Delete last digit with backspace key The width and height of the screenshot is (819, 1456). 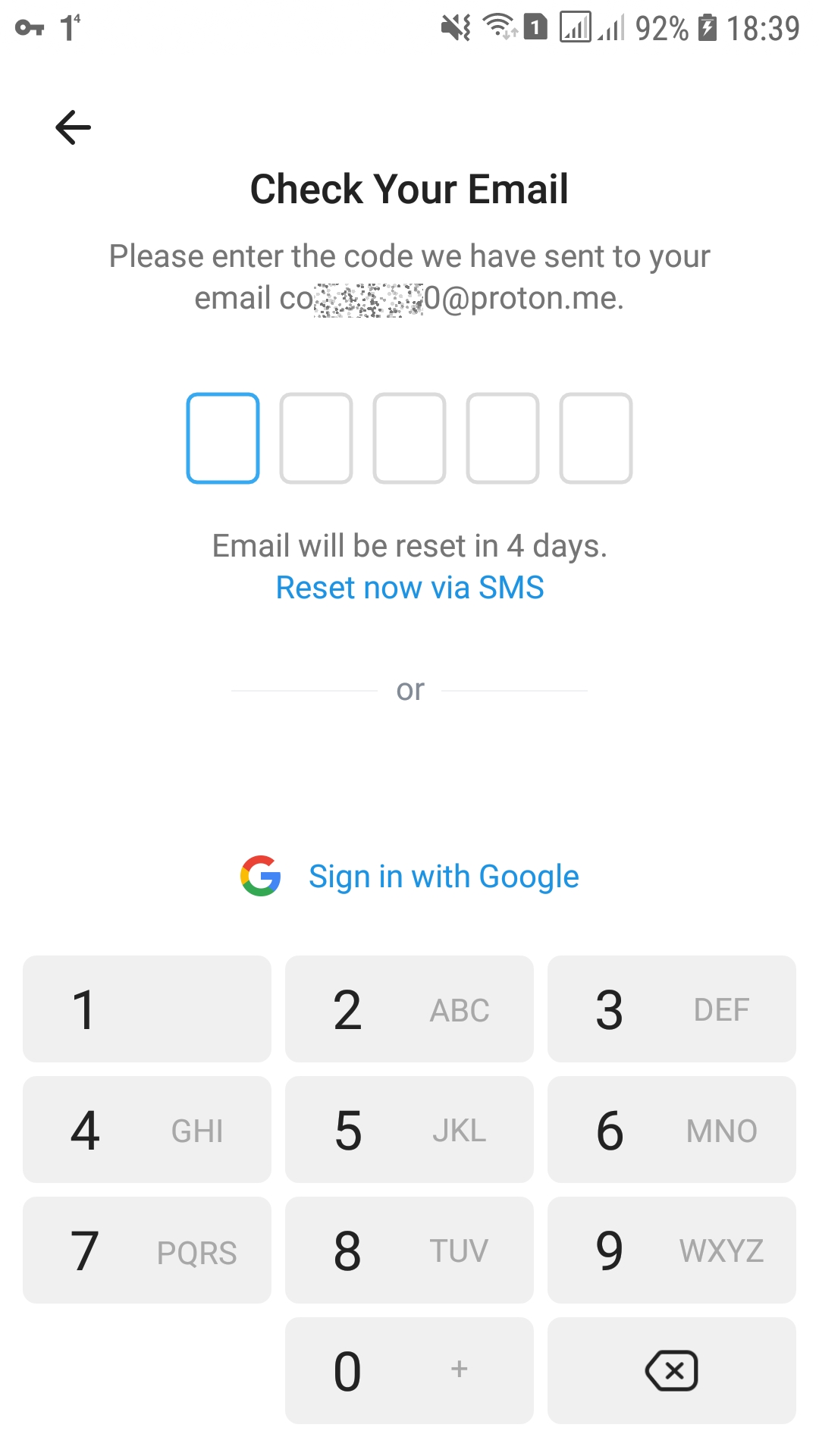671,1371
